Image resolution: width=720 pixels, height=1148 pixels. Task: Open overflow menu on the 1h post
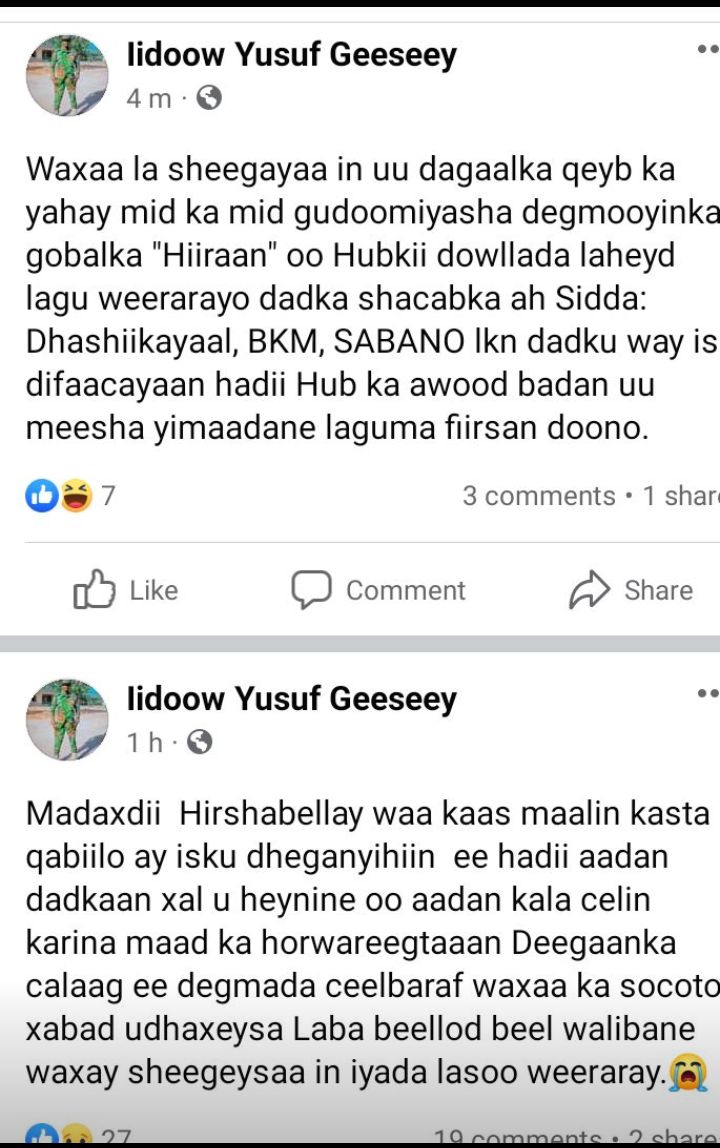pos(707,693)
